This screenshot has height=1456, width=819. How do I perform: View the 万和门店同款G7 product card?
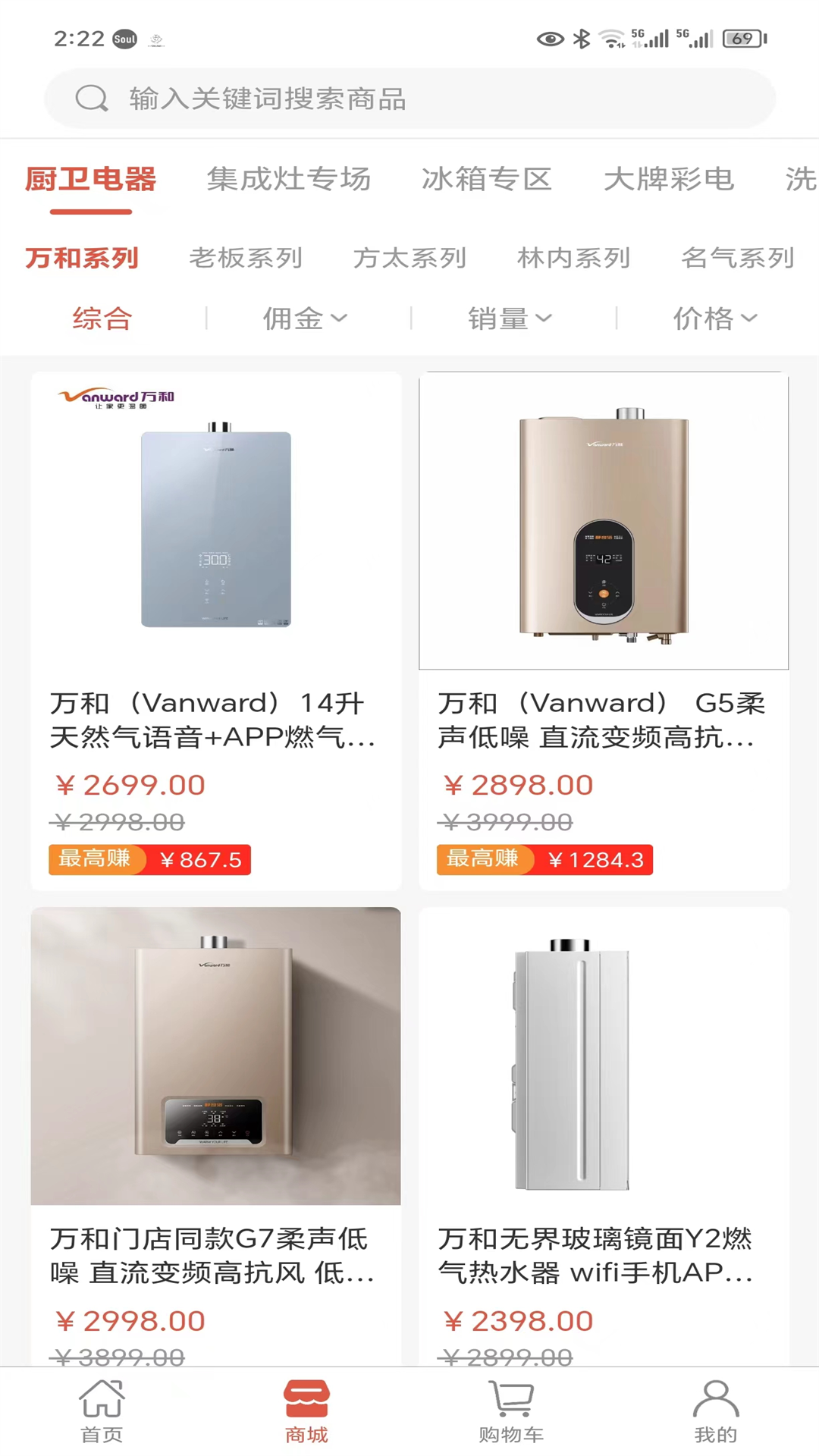216,1137
